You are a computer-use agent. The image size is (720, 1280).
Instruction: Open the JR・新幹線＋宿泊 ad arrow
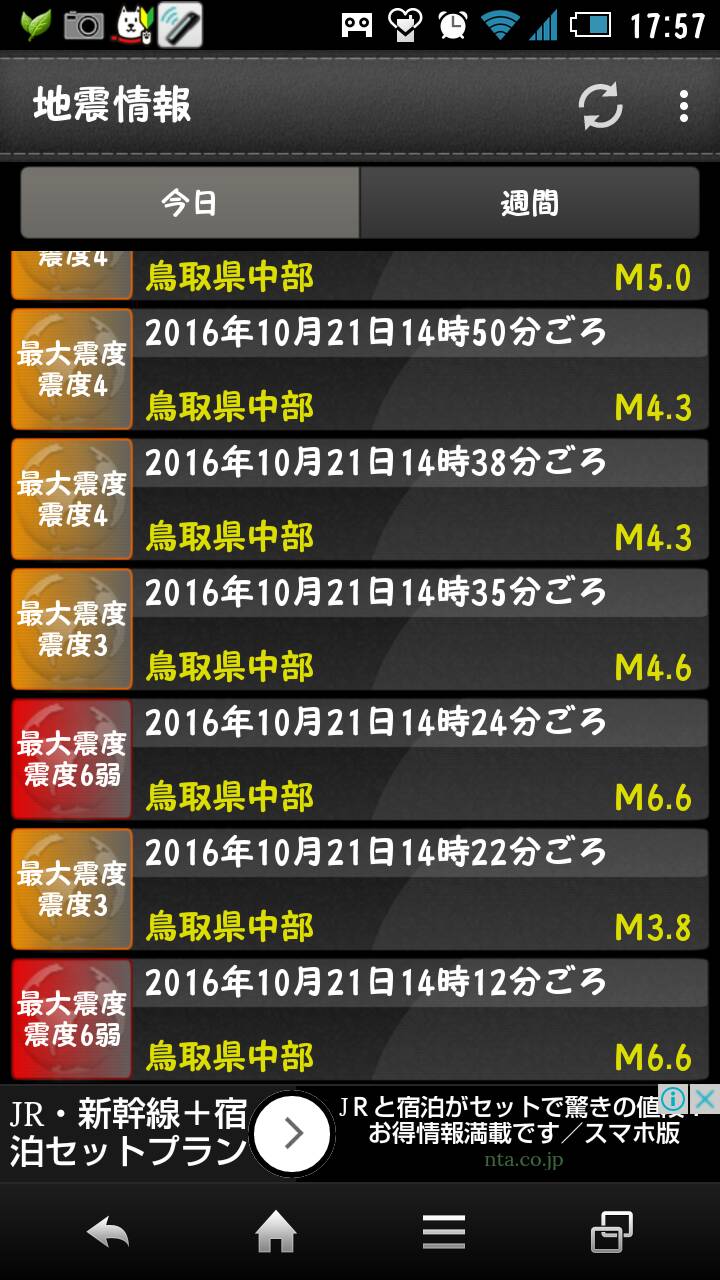[x=292, y=1133]
